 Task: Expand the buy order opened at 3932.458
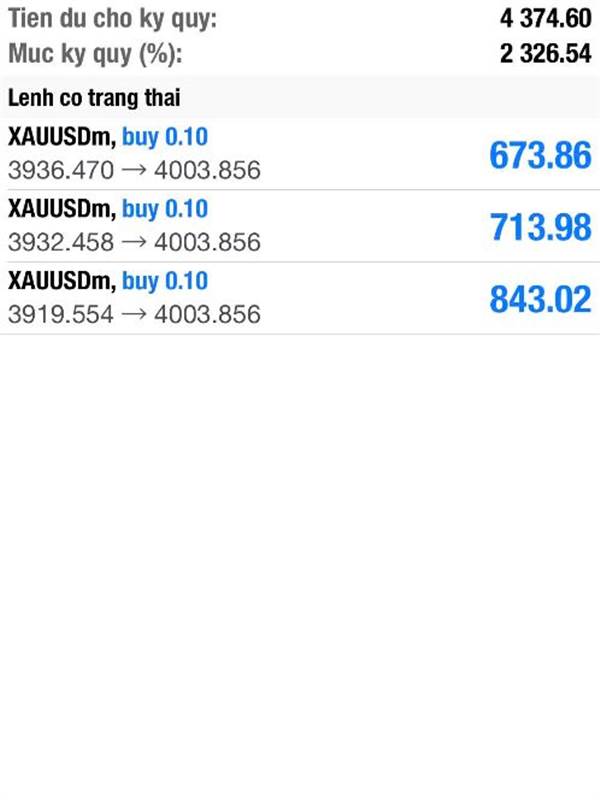(x=300, y=226)
